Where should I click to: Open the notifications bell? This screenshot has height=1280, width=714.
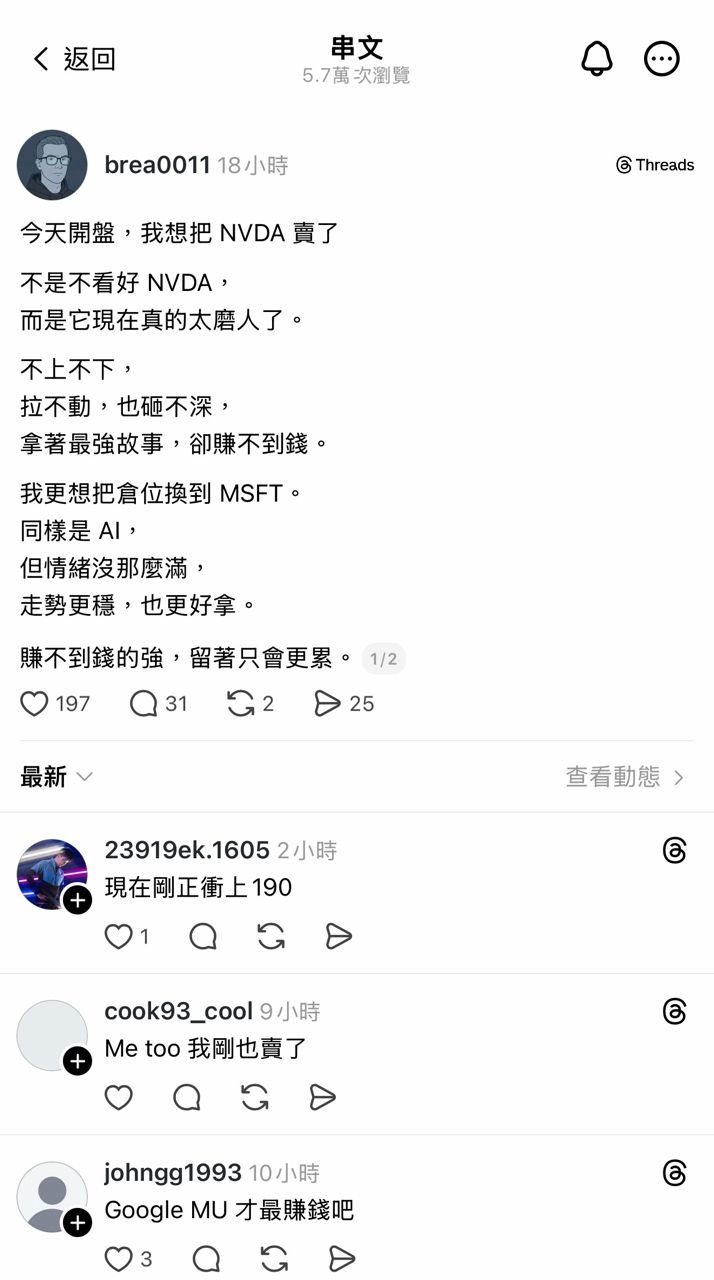tap(597, 59)
